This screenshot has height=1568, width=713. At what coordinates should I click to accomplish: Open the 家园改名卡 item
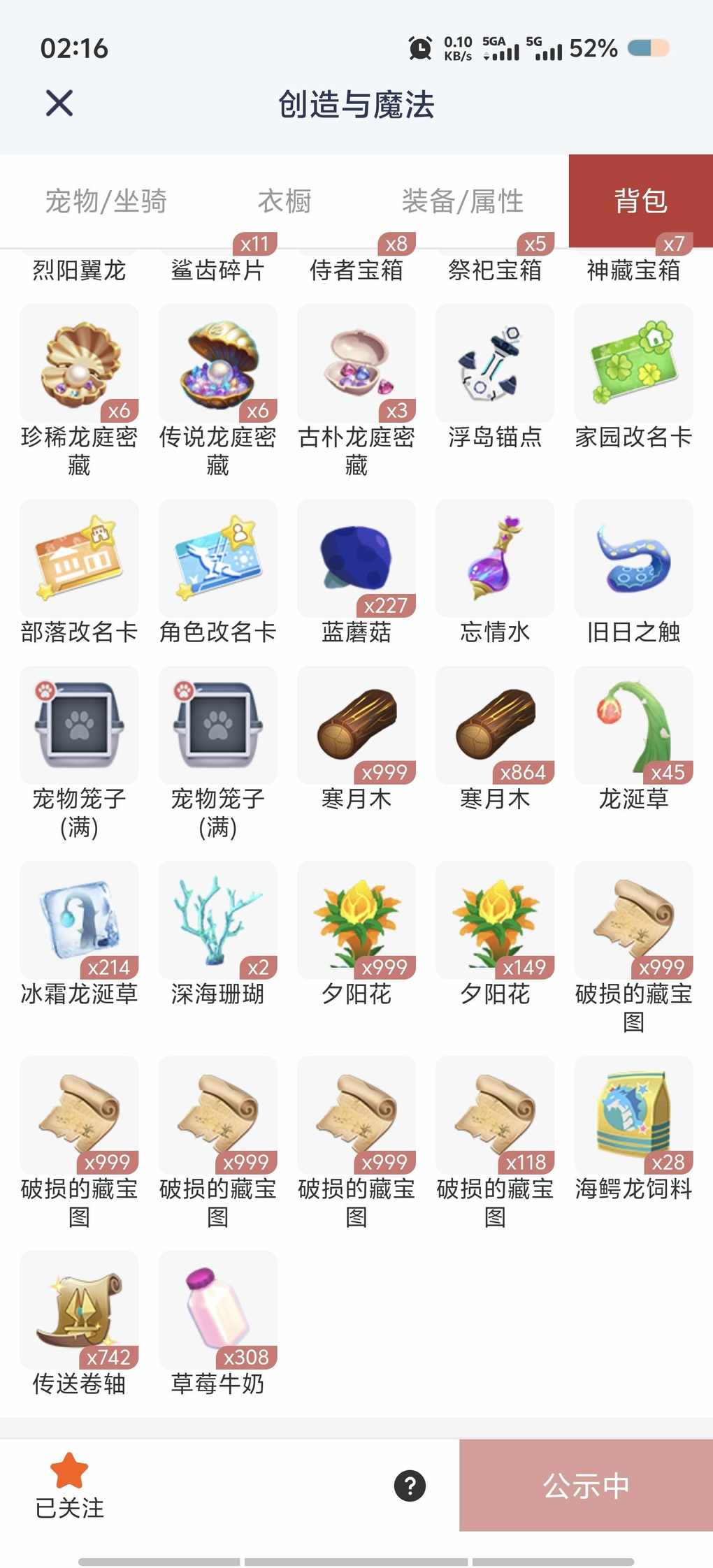coord(633,363)
